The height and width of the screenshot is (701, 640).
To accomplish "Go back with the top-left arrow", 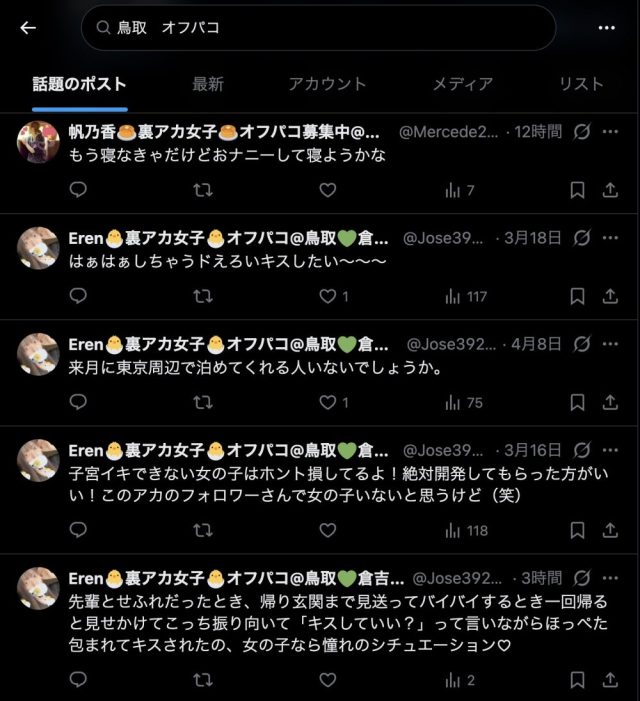I will [28, 28].
